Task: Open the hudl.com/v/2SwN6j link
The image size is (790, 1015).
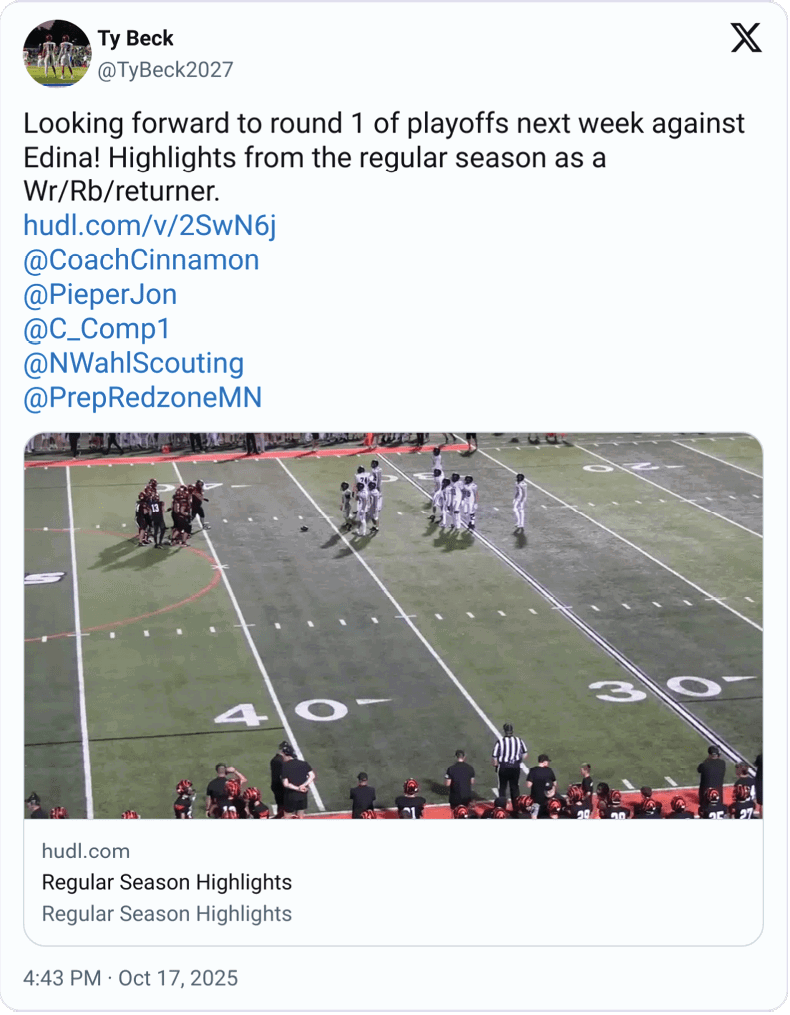Action: pos(149,226)
